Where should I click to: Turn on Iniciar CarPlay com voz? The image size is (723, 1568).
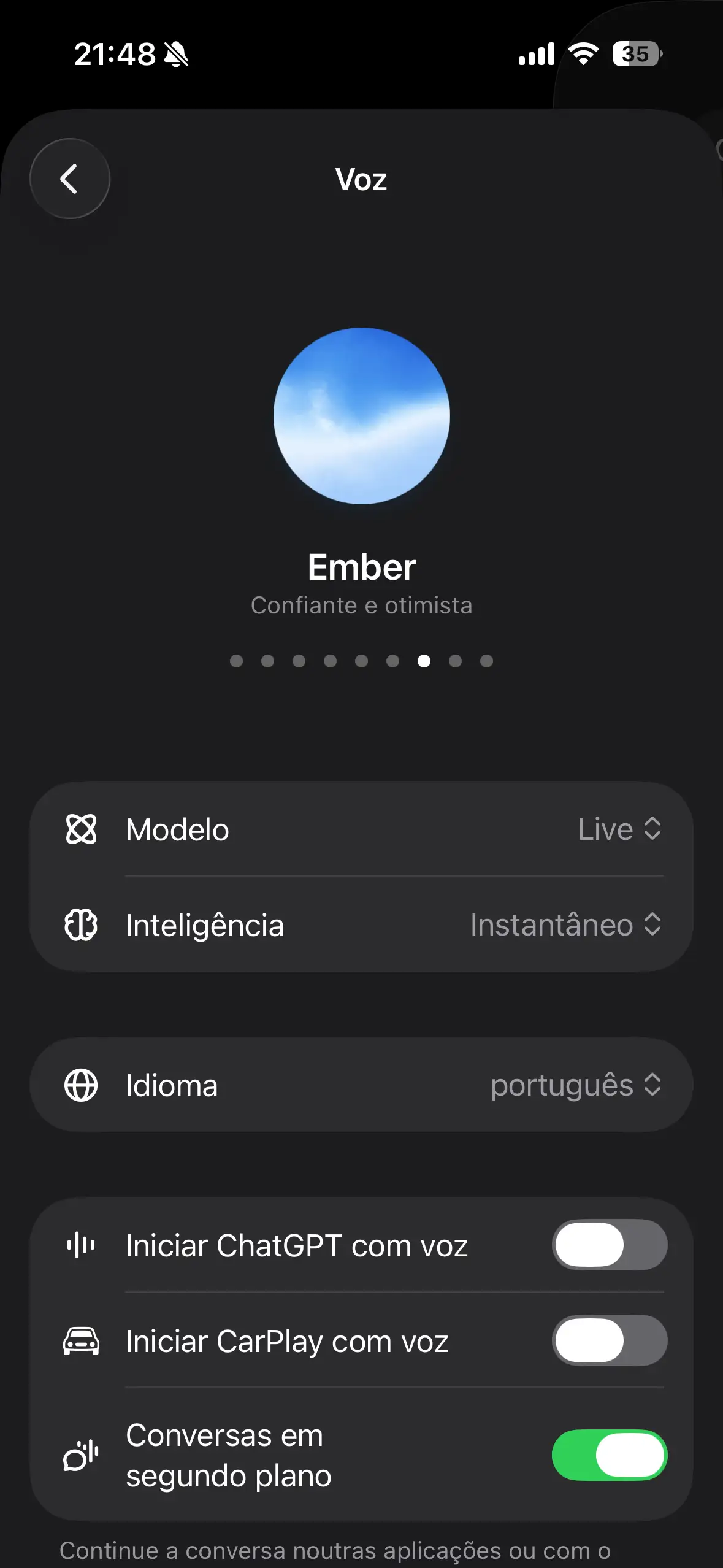[x=610, y=1340]
